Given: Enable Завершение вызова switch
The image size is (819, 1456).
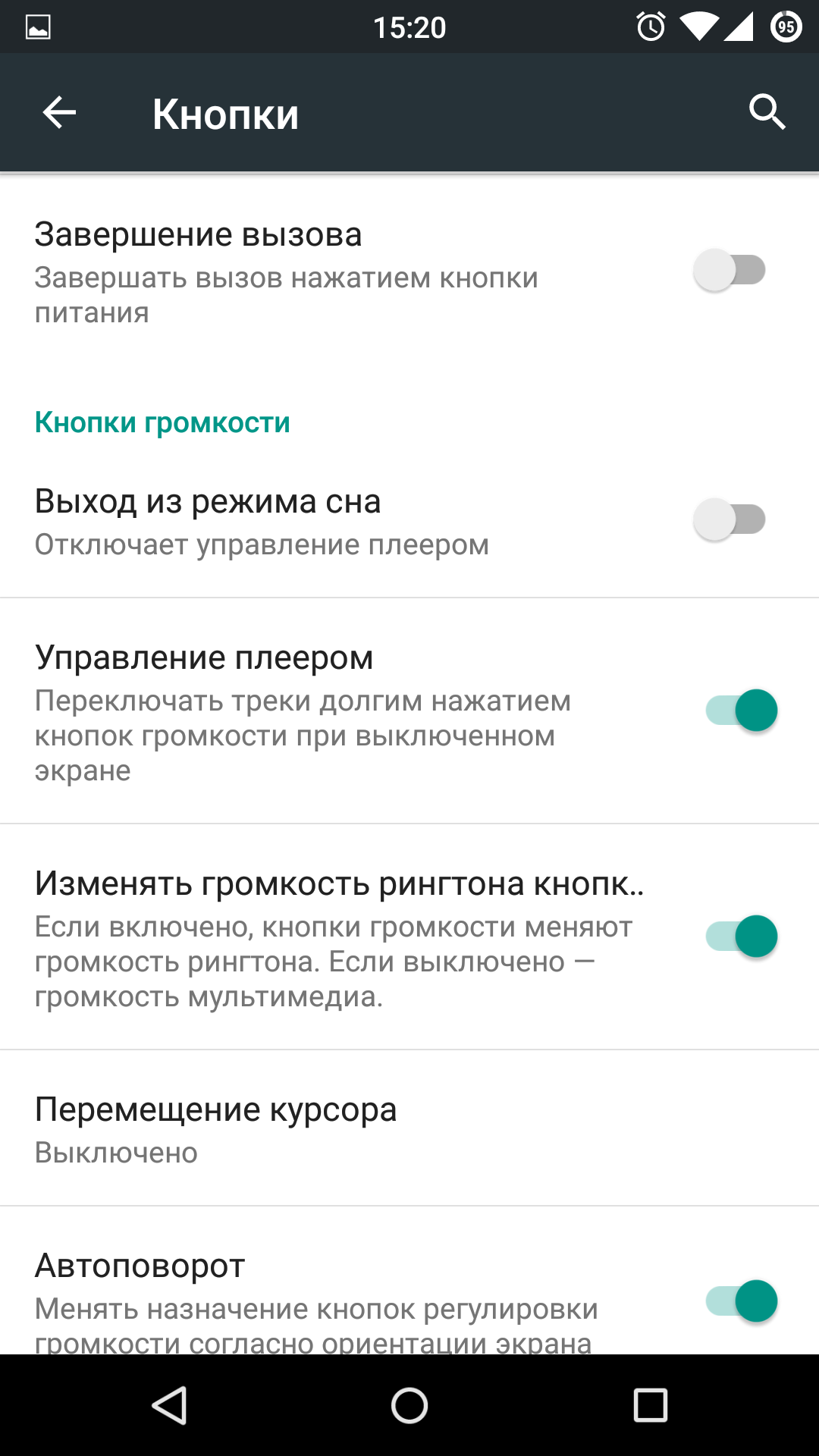Looking at the screenshot, I should coord(730,270).
